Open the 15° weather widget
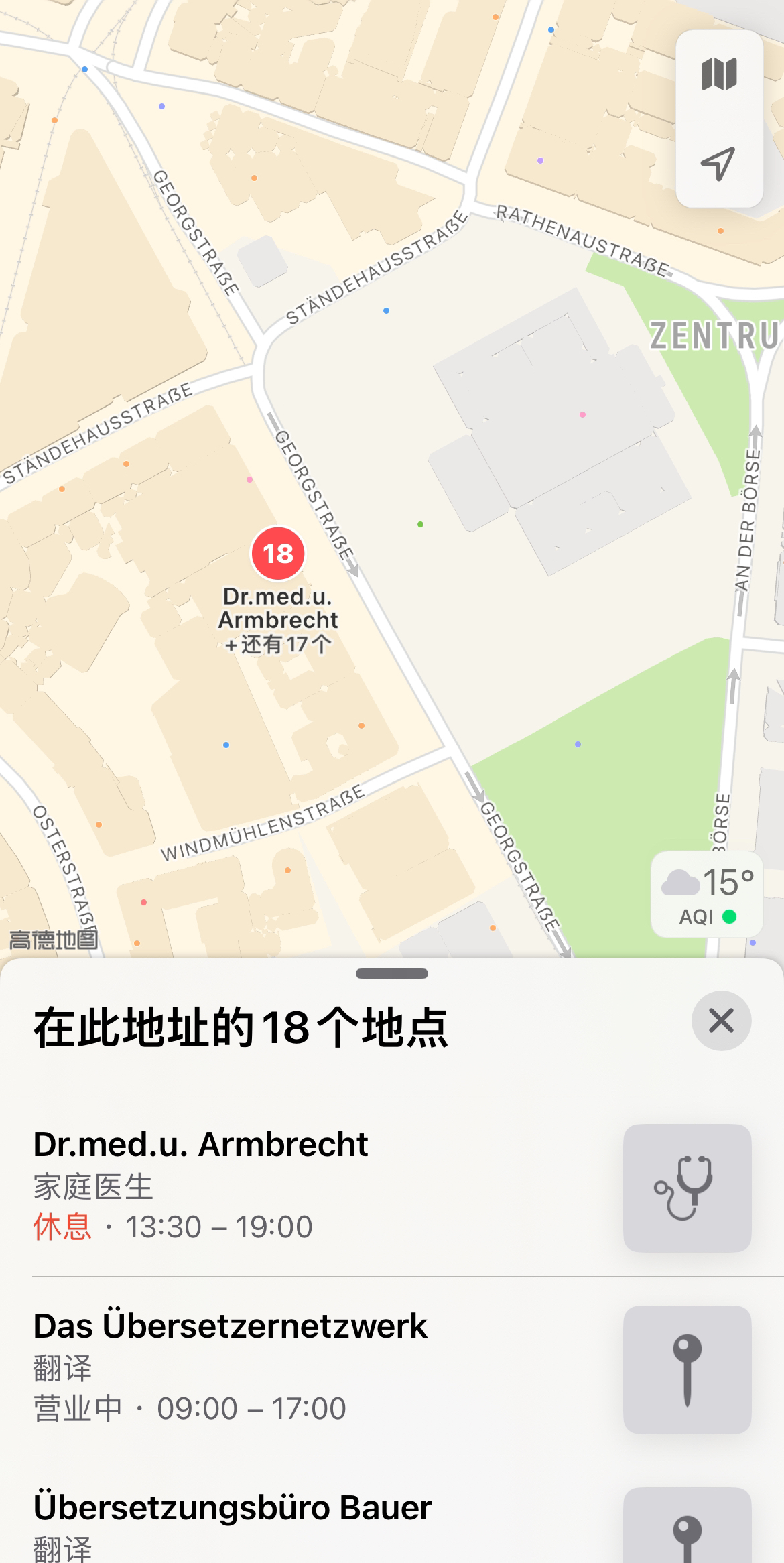 pyautogui.click(x=707, y=894)
